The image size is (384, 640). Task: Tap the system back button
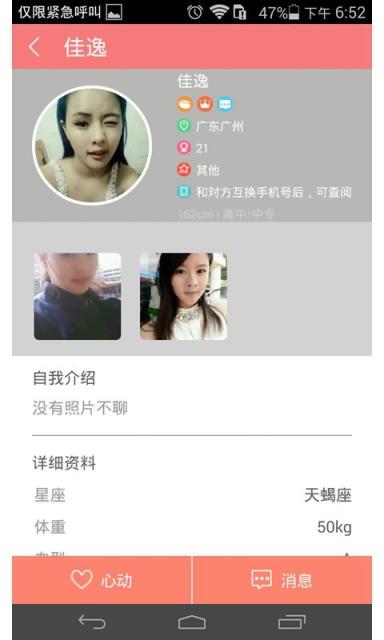[x=92, y=622]
